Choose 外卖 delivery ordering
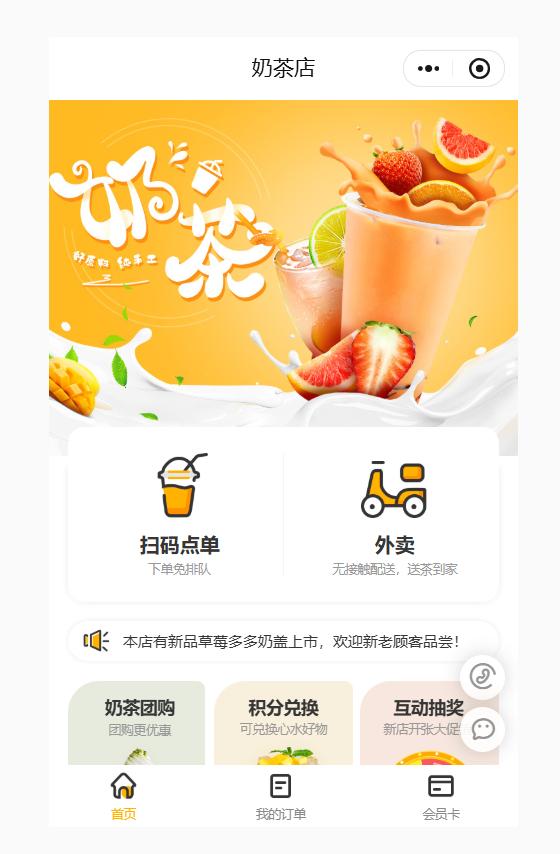 tap(394, 514)
